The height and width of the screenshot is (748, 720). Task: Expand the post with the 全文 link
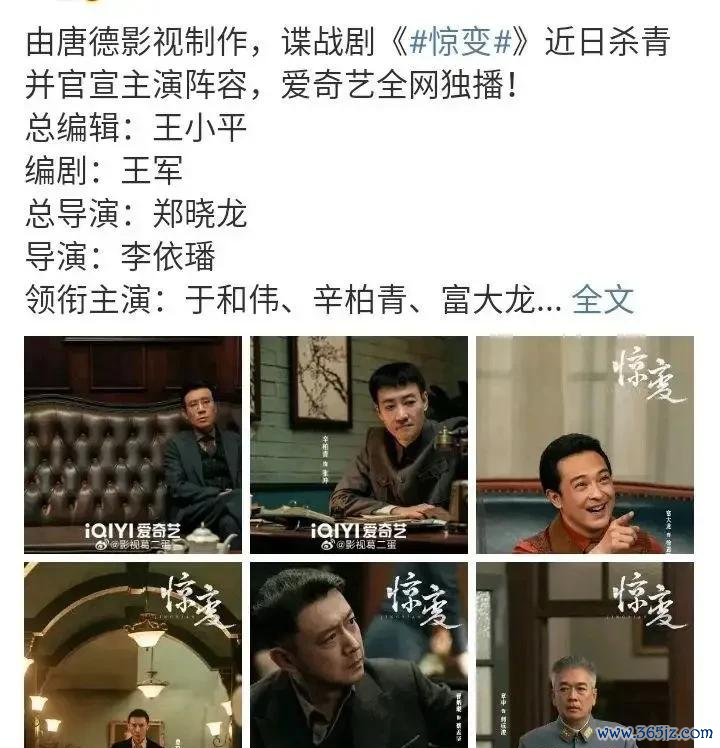(x=603, y=299)
